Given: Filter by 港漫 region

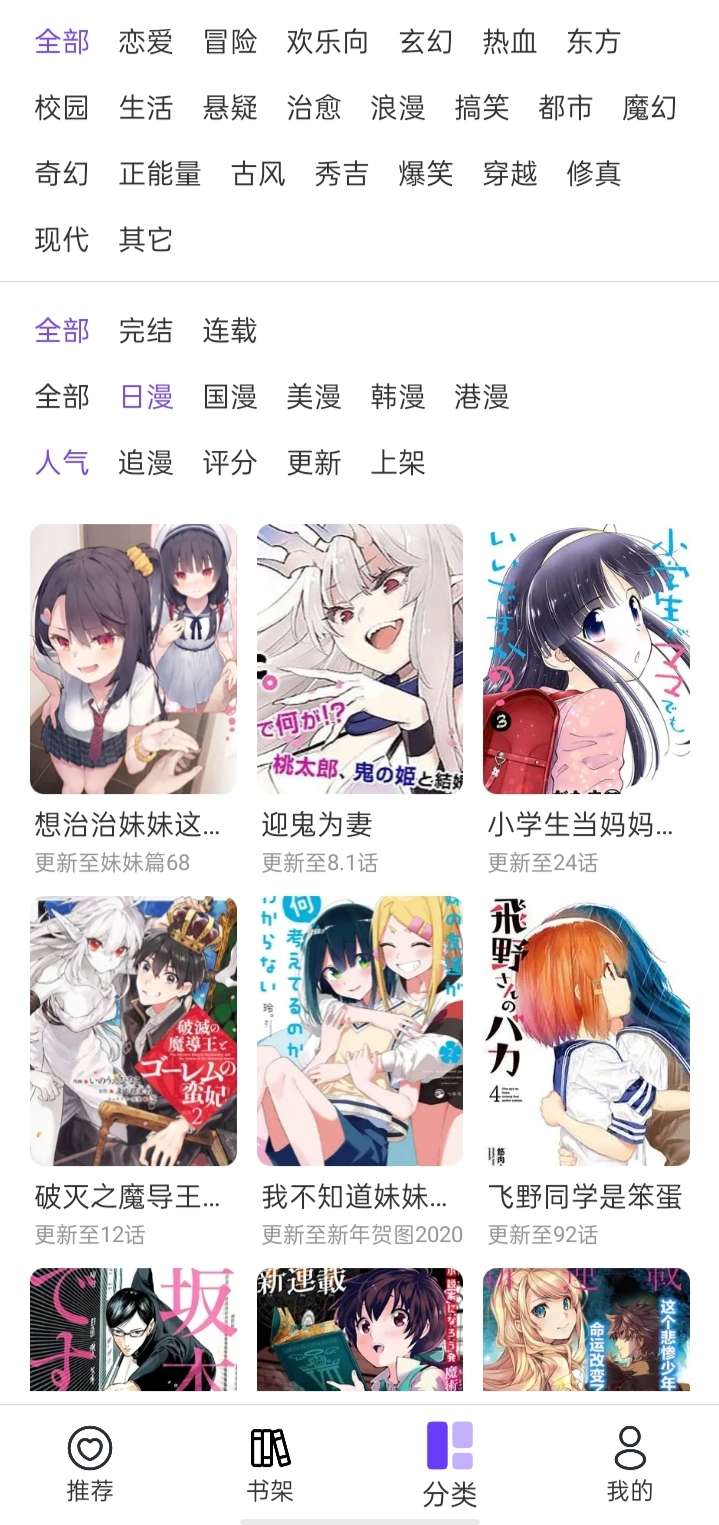Looking at the screenshot, I should point(481,397).
